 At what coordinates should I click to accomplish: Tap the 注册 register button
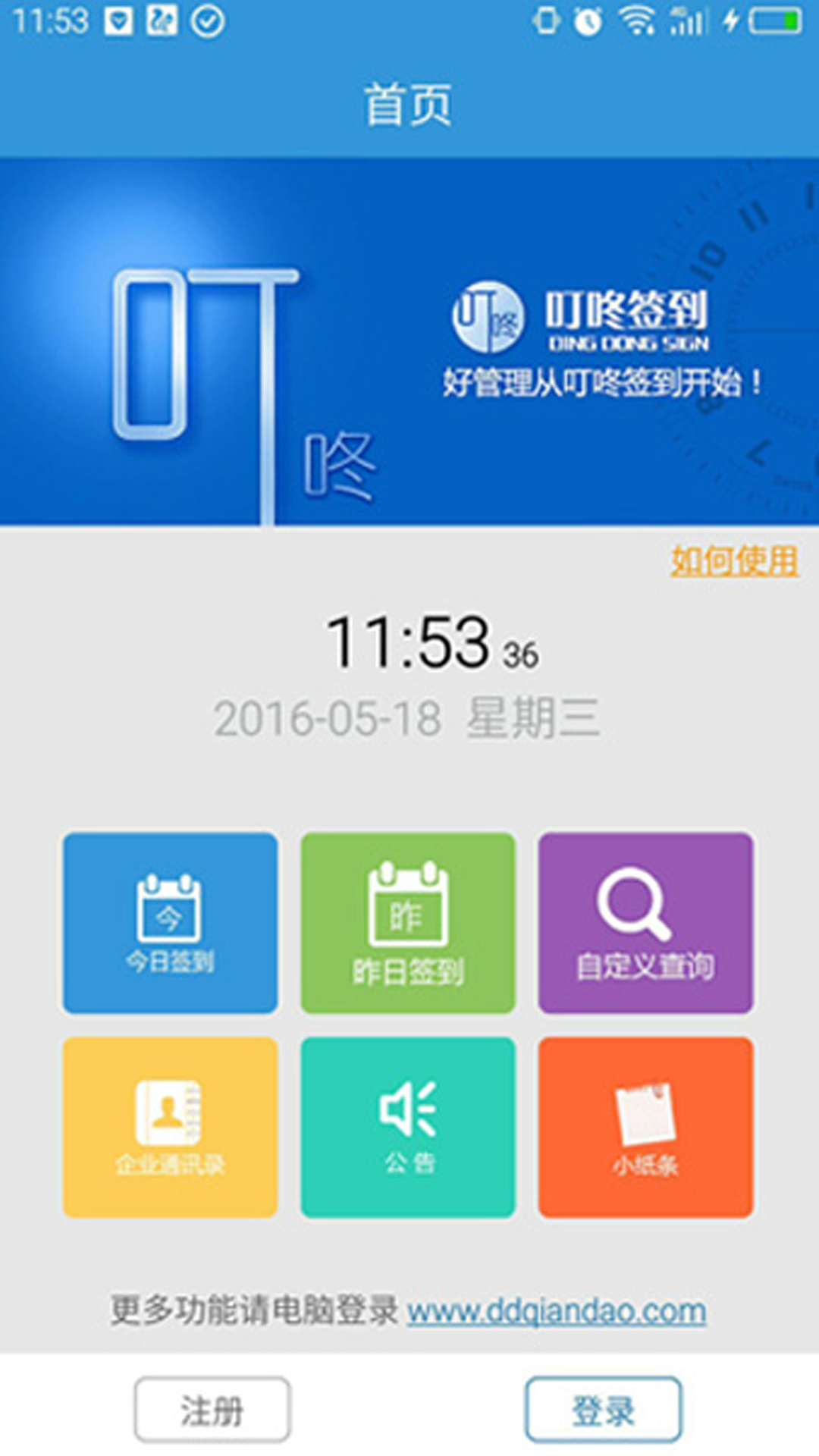[x=212, y=1410]
